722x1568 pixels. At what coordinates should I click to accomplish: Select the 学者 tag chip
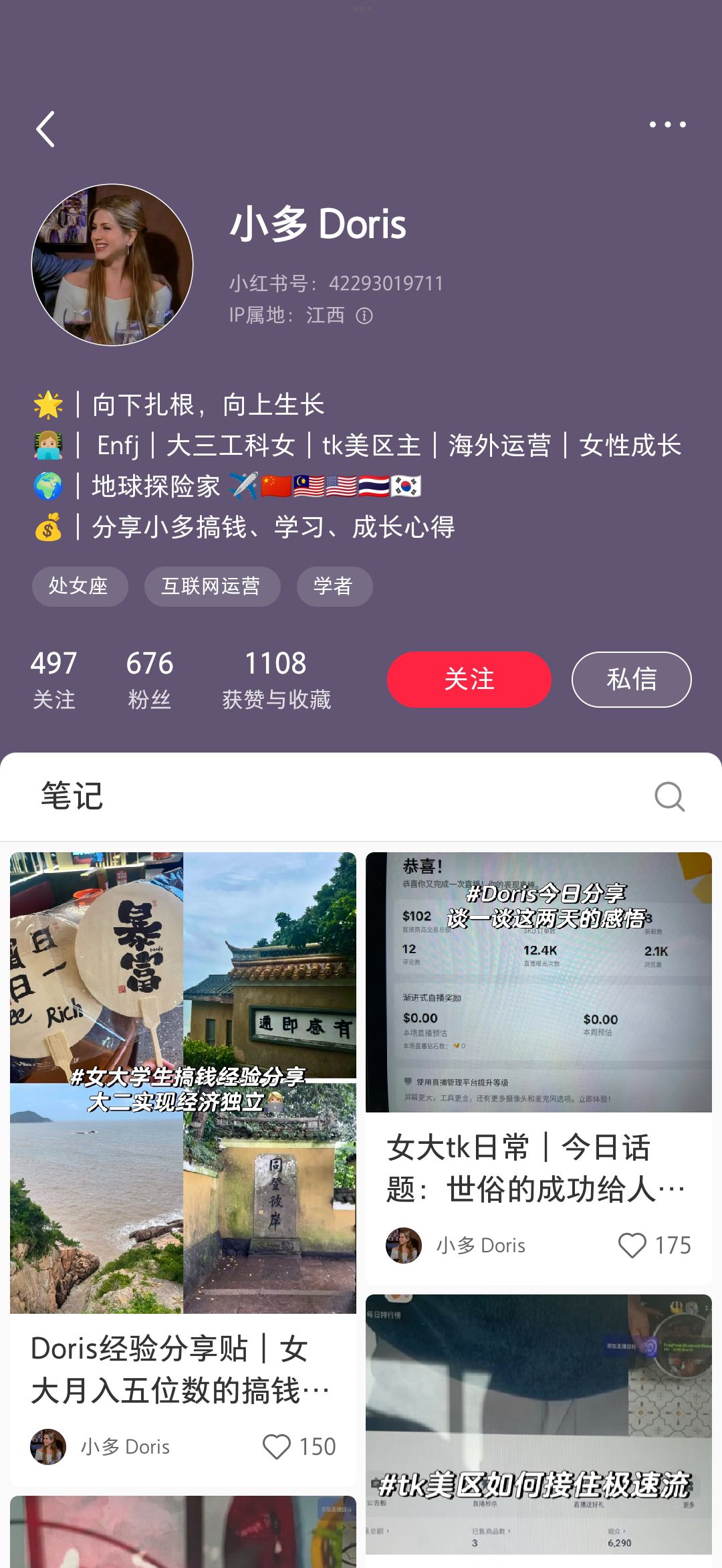pyautogui.click(x=334, y=587)
